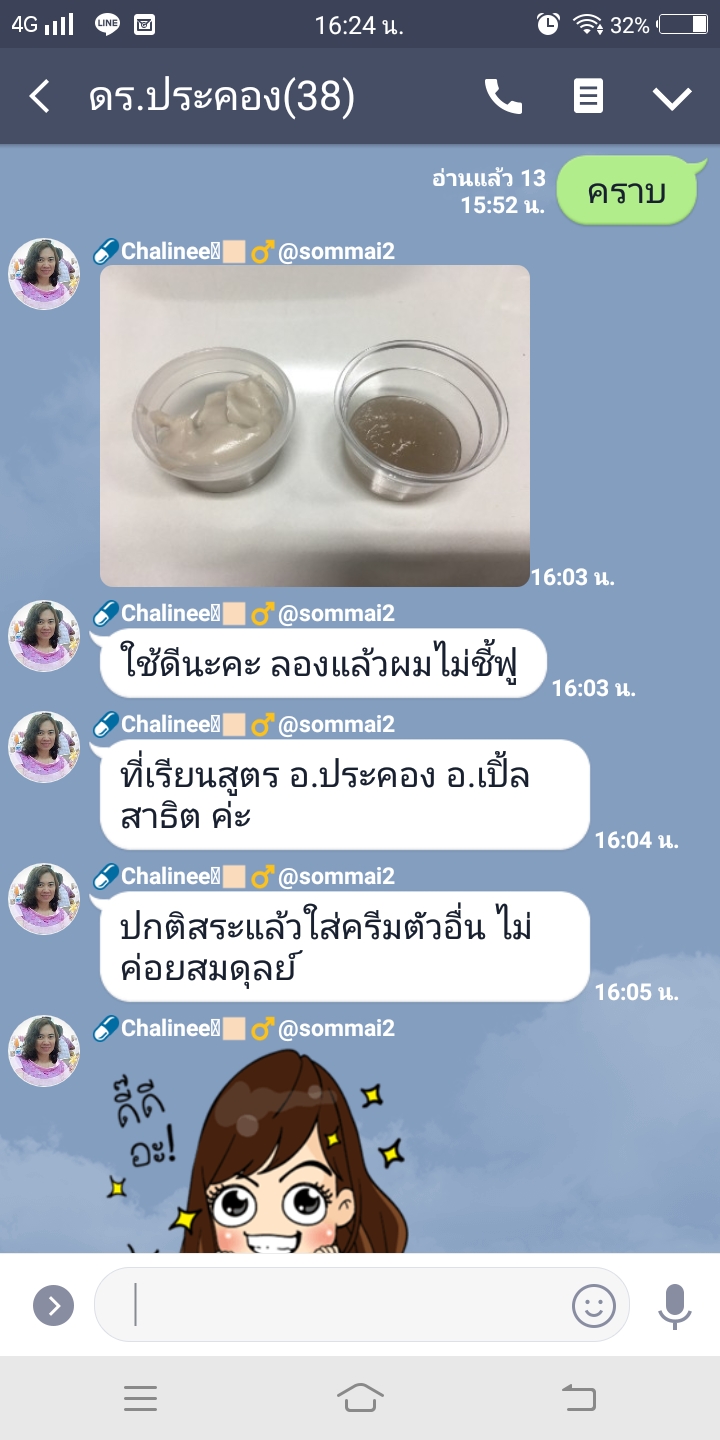This screenshot has height=1440, width=720.
Task: Record a voice message with the microphone
Action: pyautogui.click(x=675, y=1305)
